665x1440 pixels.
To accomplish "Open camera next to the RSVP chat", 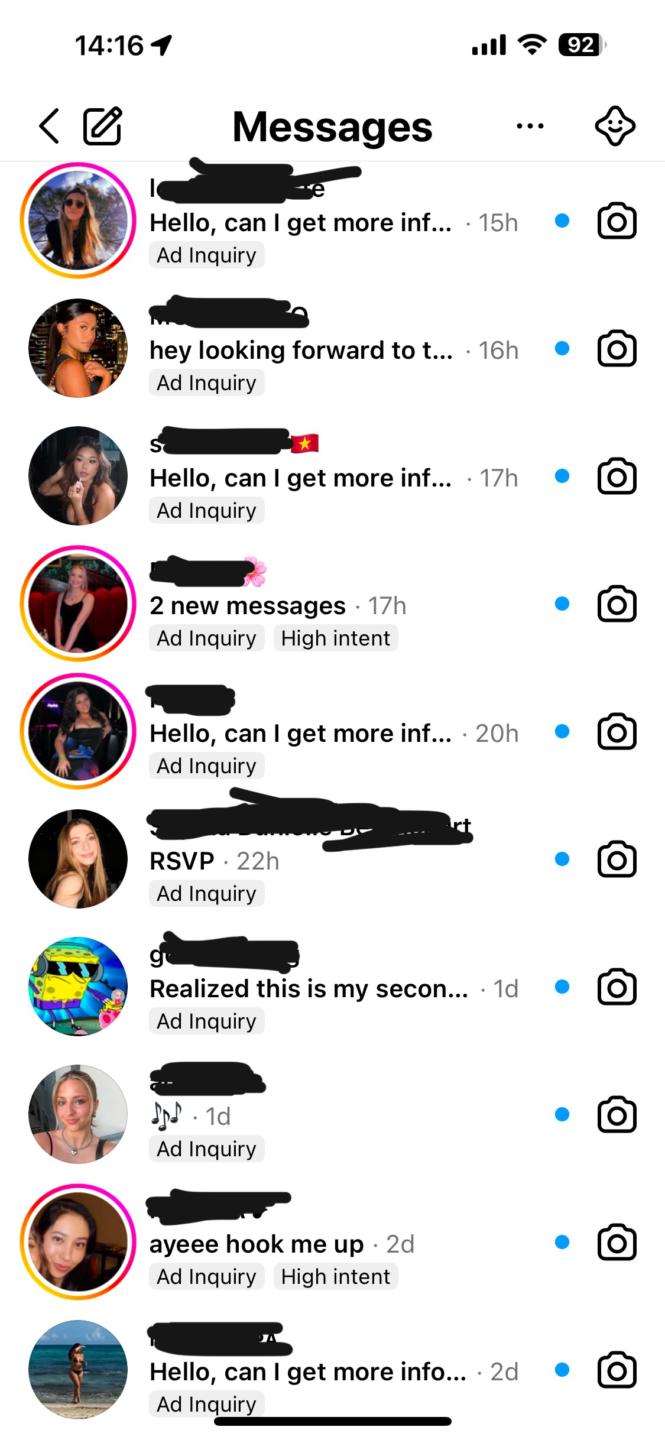I will click(617, 859).
